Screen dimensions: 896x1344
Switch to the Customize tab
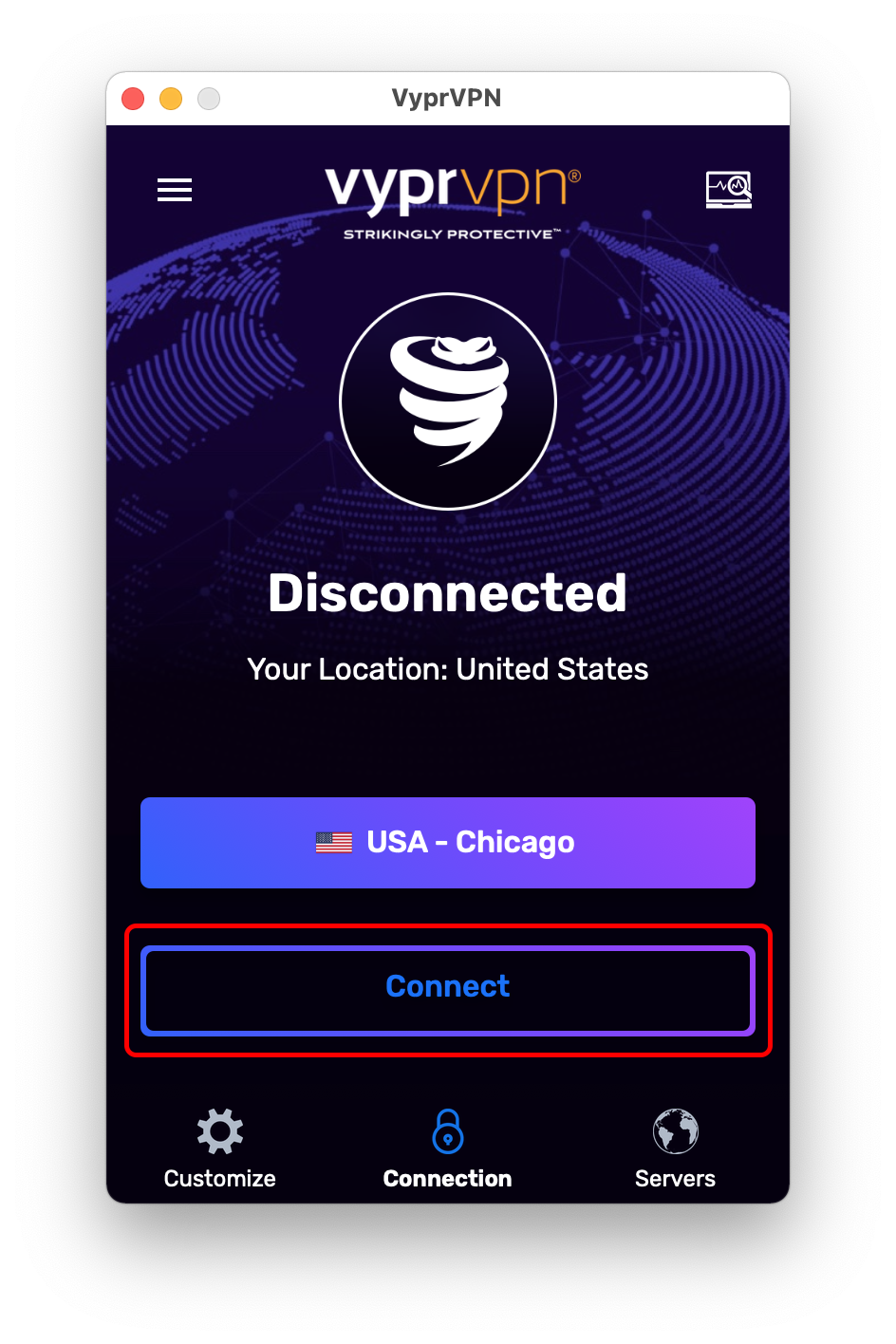[x=220, y=1149]
